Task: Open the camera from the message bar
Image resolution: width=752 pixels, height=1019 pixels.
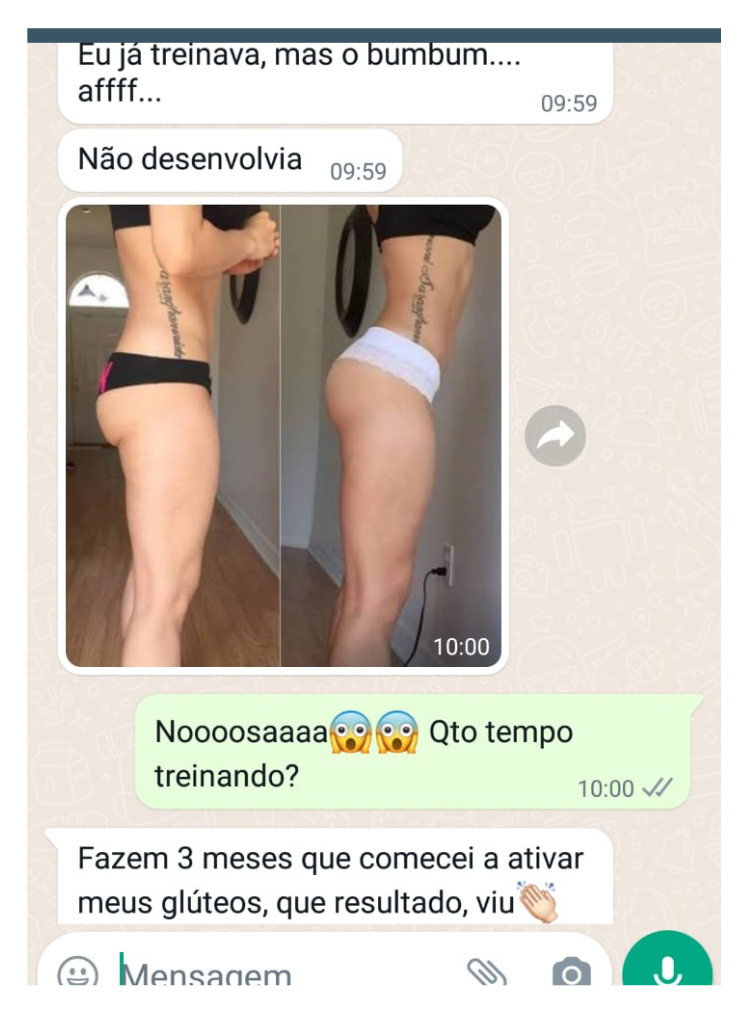Action: tap(572, 972)
